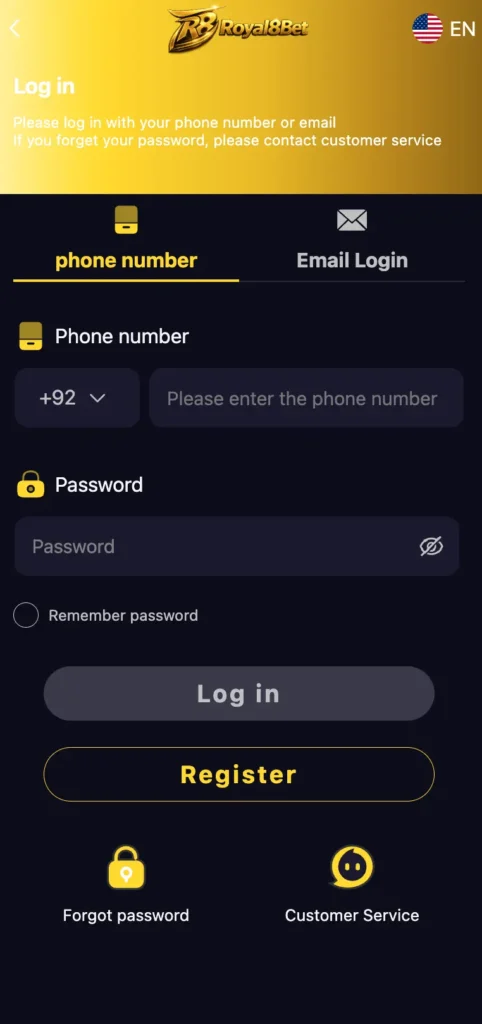This screenshot has width=482, height=1024.
Task: Open the Register button
Action: (239, 775)
